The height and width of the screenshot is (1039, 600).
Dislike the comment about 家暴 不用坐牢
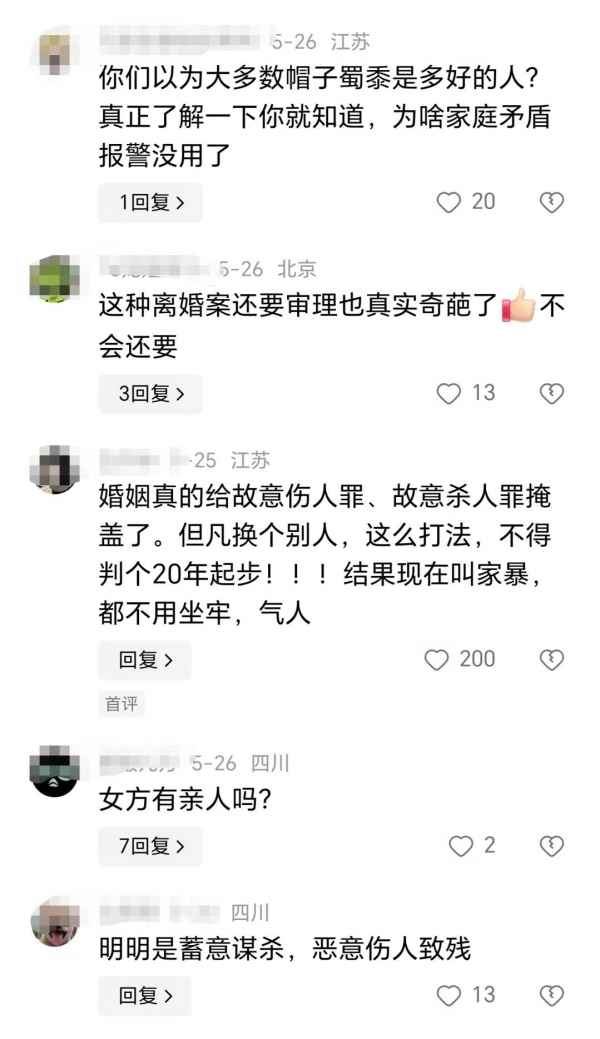click(x=551, y=660)
